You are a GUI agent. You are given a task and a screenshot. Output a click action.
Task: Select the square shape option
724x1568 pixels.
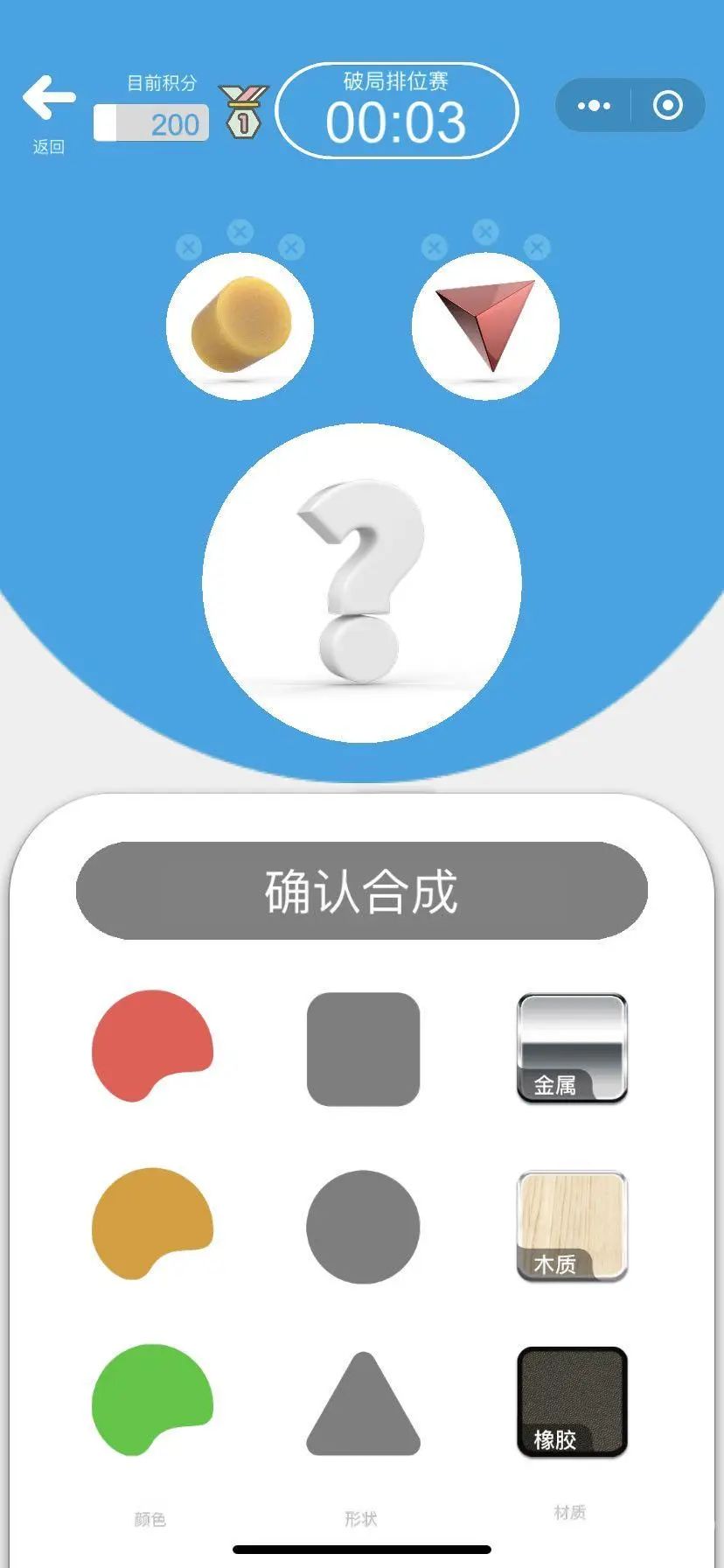364,1049
